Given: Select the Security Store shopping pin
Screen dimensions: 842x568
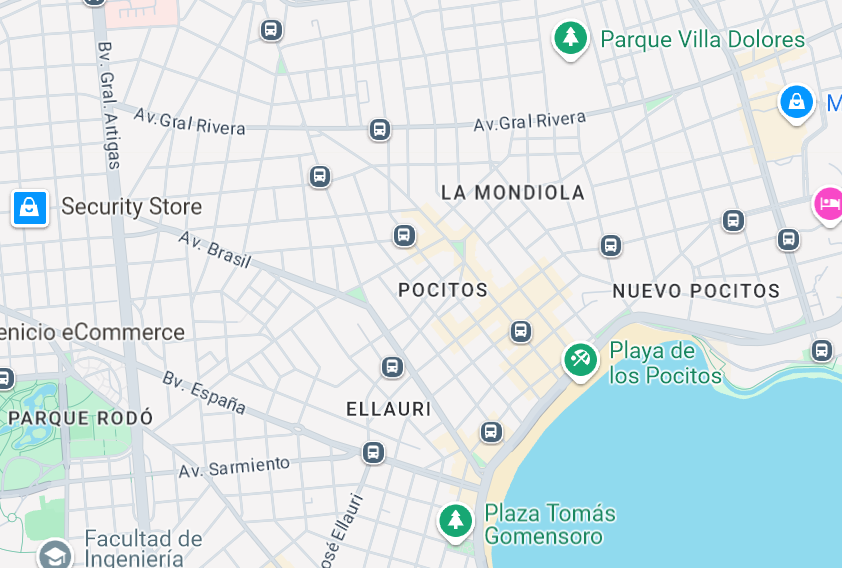Looking at the screenshot, I should click(30, 207).
